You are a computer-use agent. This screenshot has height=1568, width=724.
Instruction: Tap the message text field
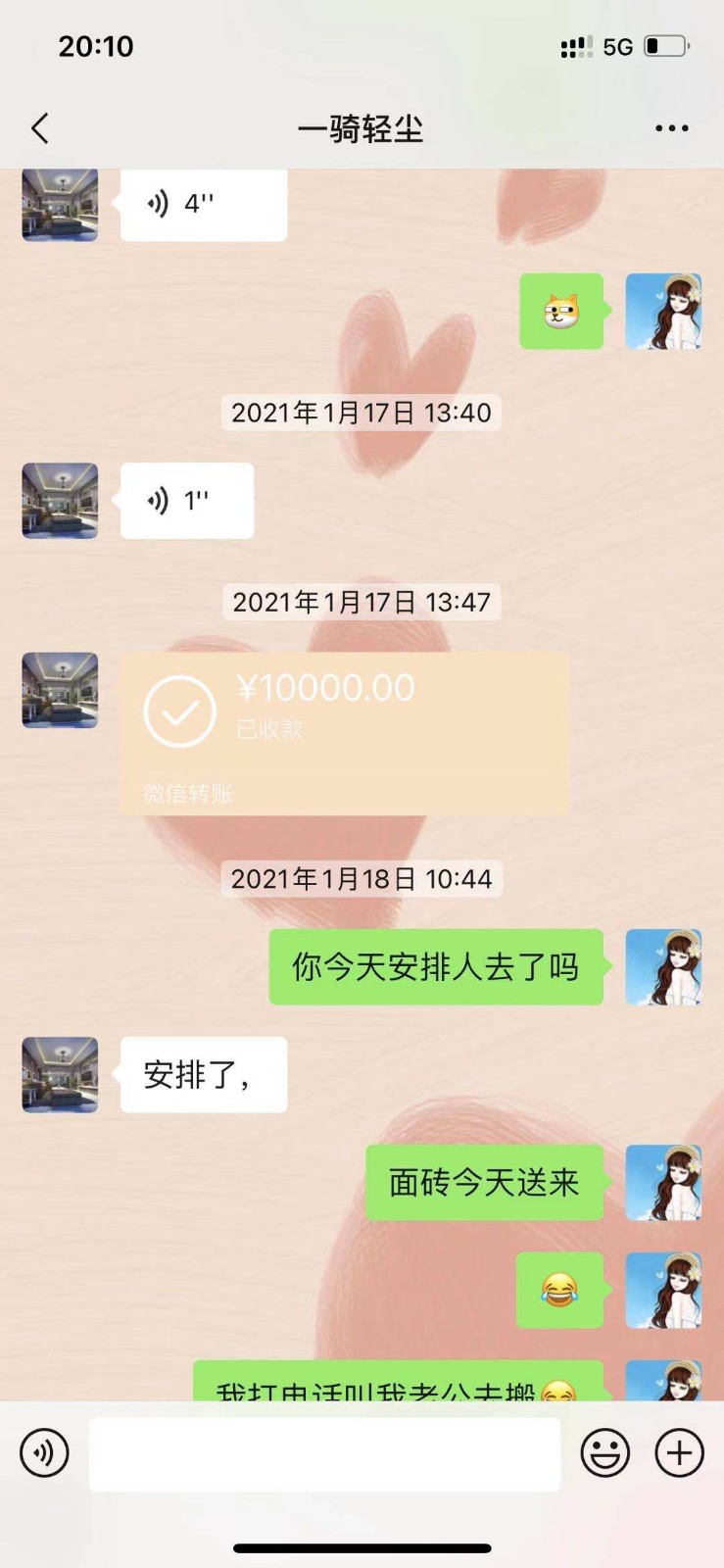(x=324, y=1453)
